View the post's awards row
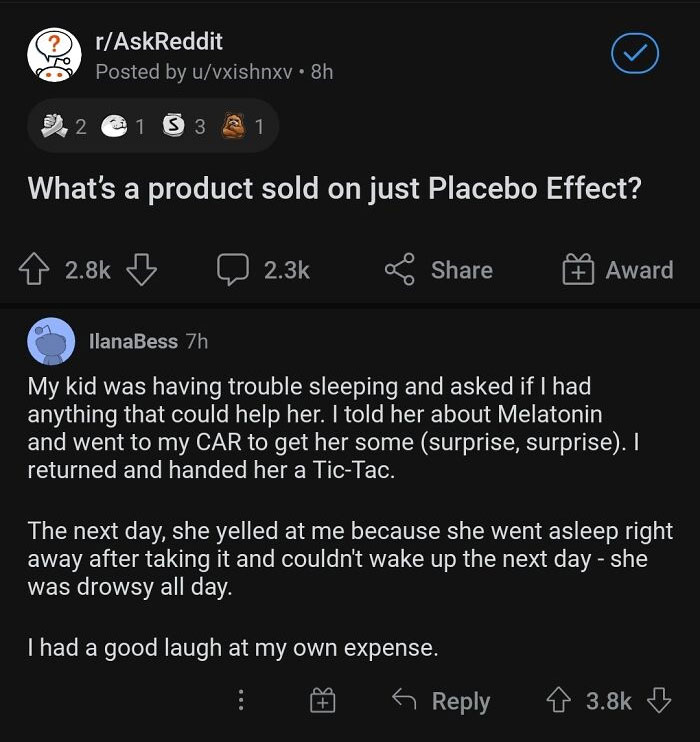This screenshot has width=700, height=742. pos(152,127)
